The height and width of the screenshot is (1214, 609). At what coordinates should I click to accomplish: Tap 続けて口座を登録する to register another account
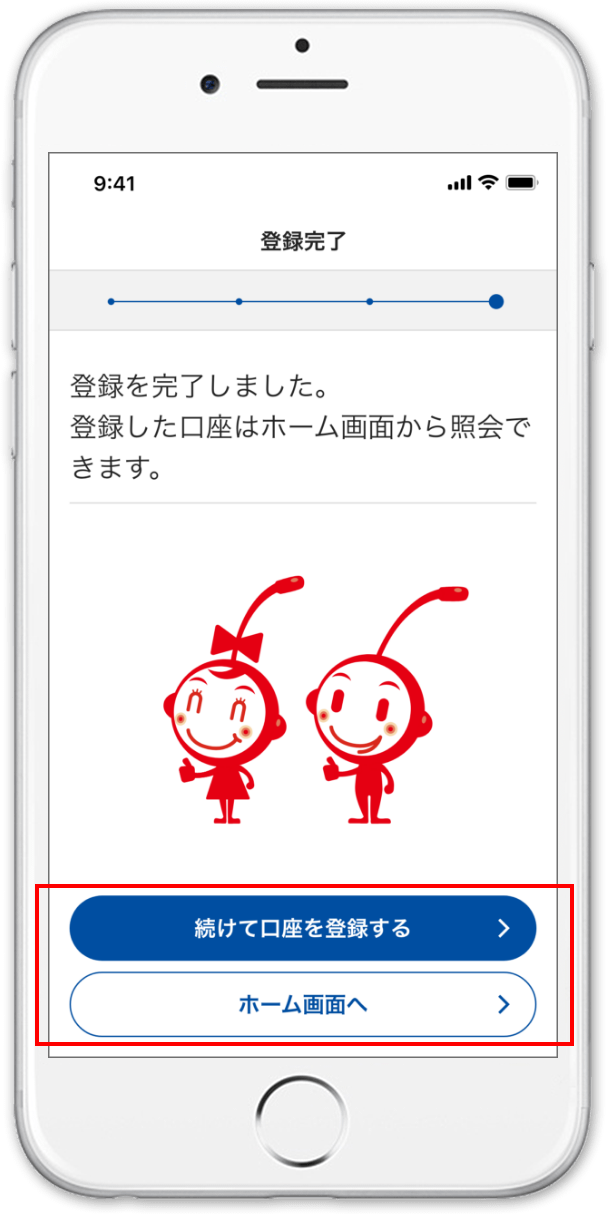(x=303, y=928)
